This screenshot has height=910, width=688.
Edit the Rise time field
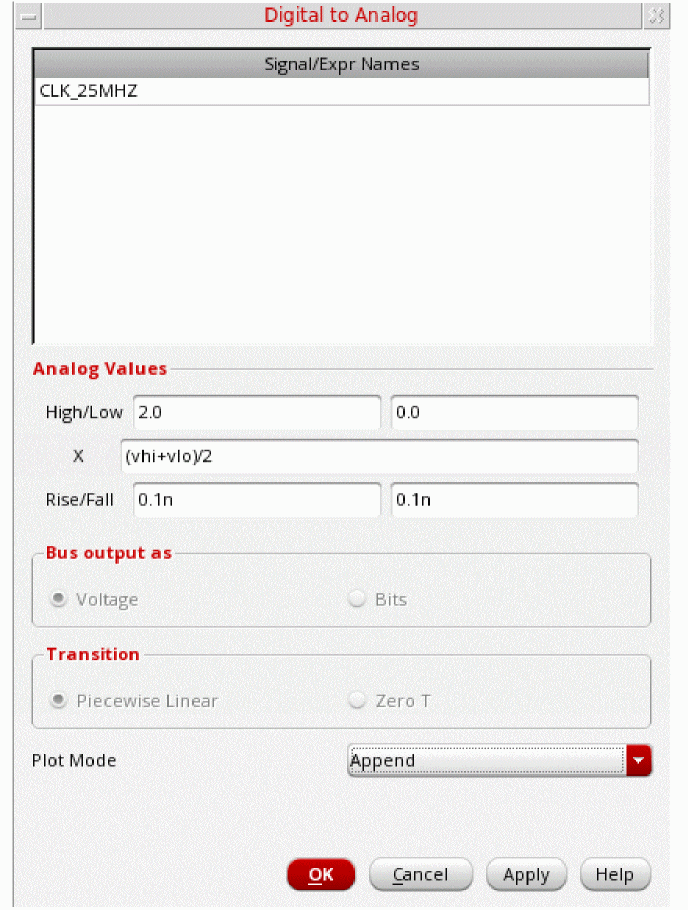pos(256,499)
